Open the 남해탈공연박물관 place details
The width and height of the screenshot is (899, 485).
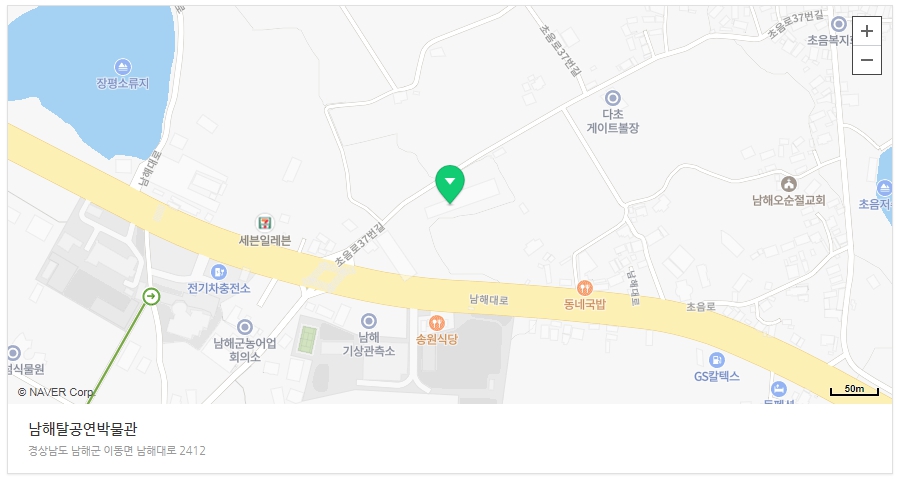point(83,430)
